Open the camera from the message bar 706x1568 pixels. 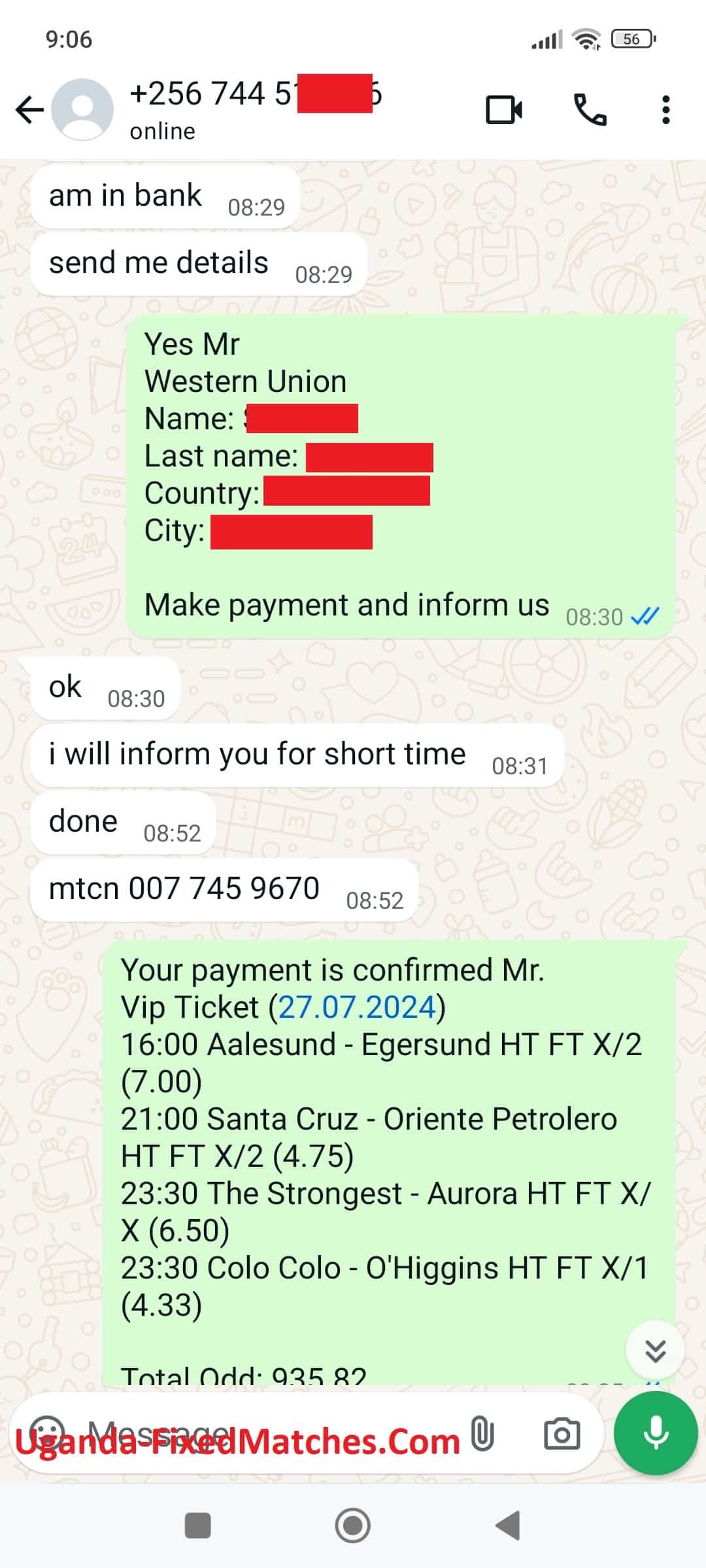point(562,1434)
